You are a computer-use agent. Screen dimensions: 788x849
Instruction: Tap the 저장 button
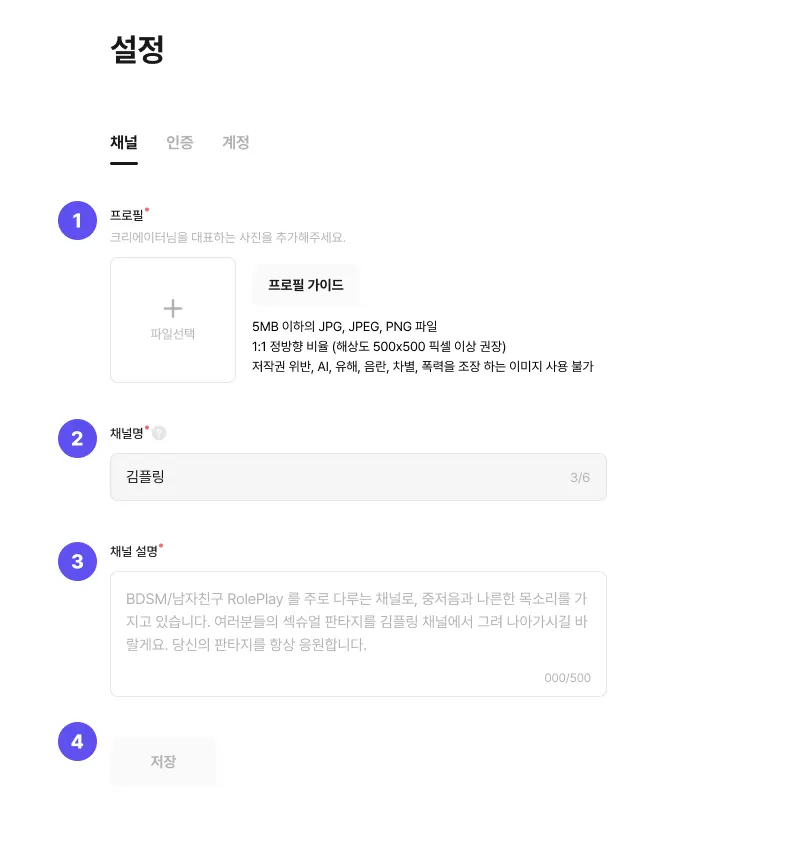tap(163, 761)
